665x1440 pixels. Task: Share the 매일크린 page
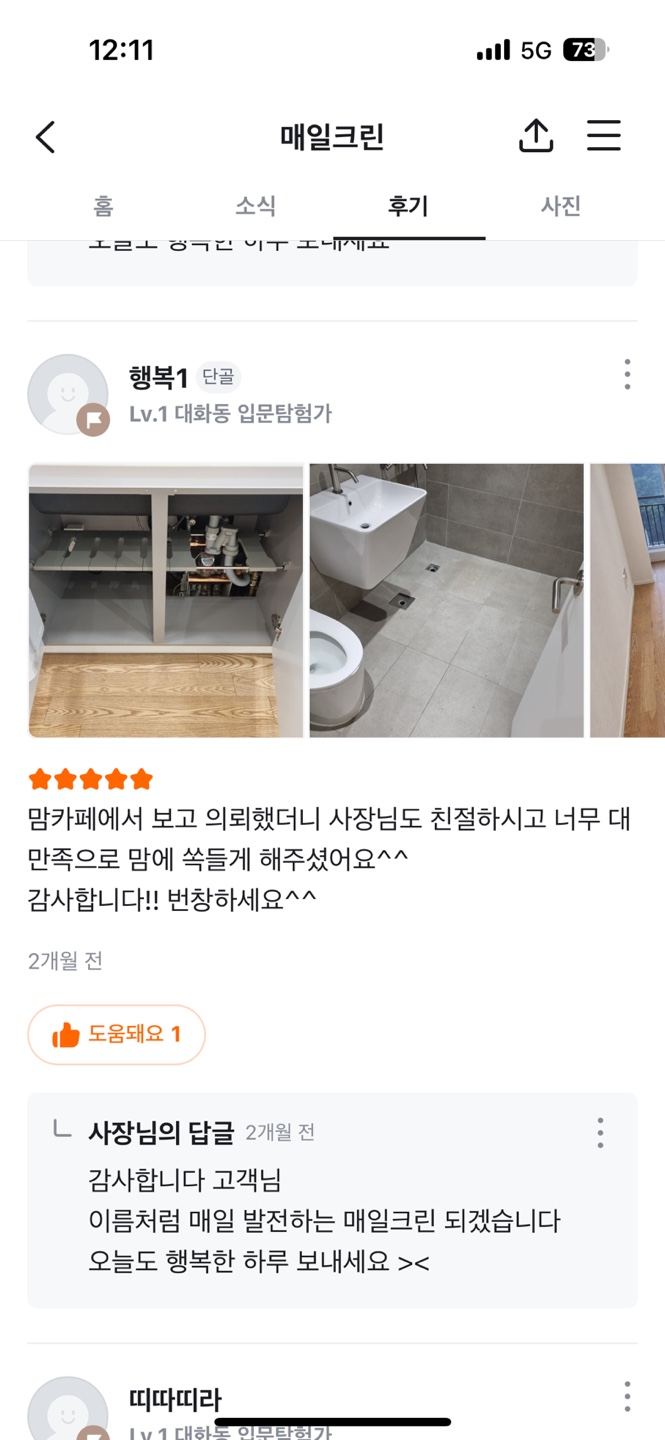(536, 136)
